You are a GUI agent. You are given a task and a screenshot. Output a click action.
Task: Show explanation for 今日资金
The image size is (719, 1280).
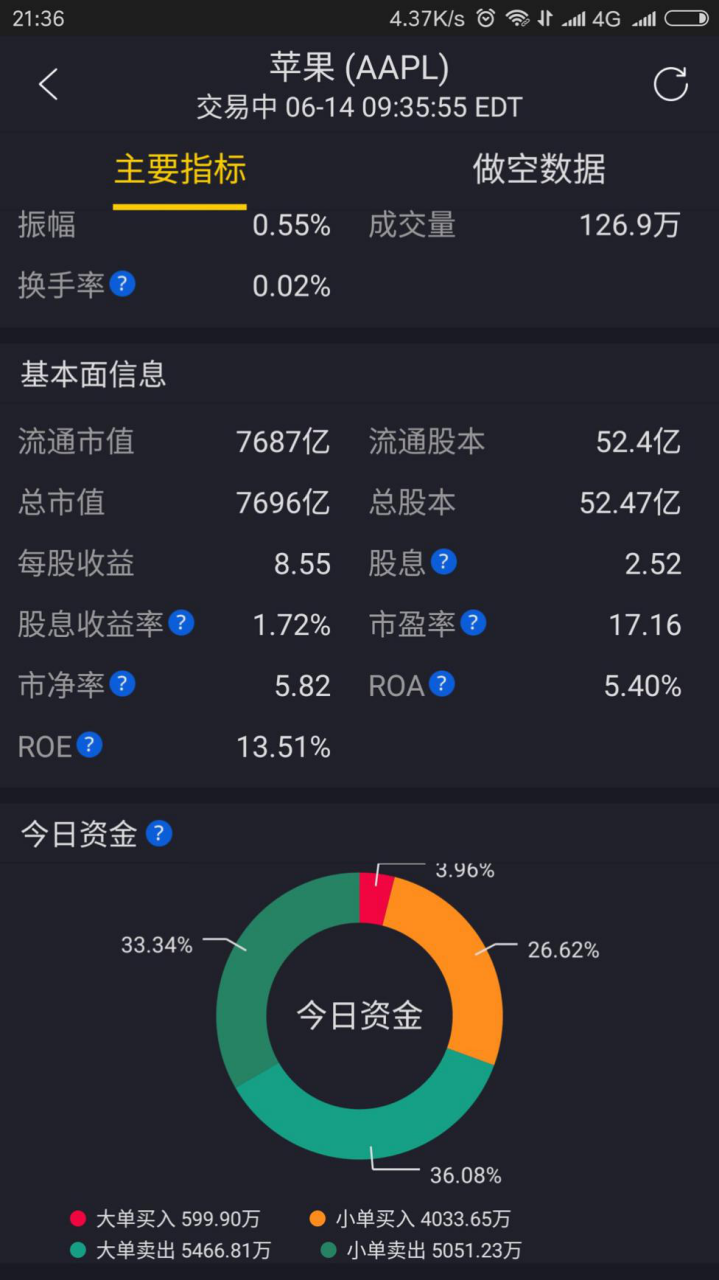[159, 833]
